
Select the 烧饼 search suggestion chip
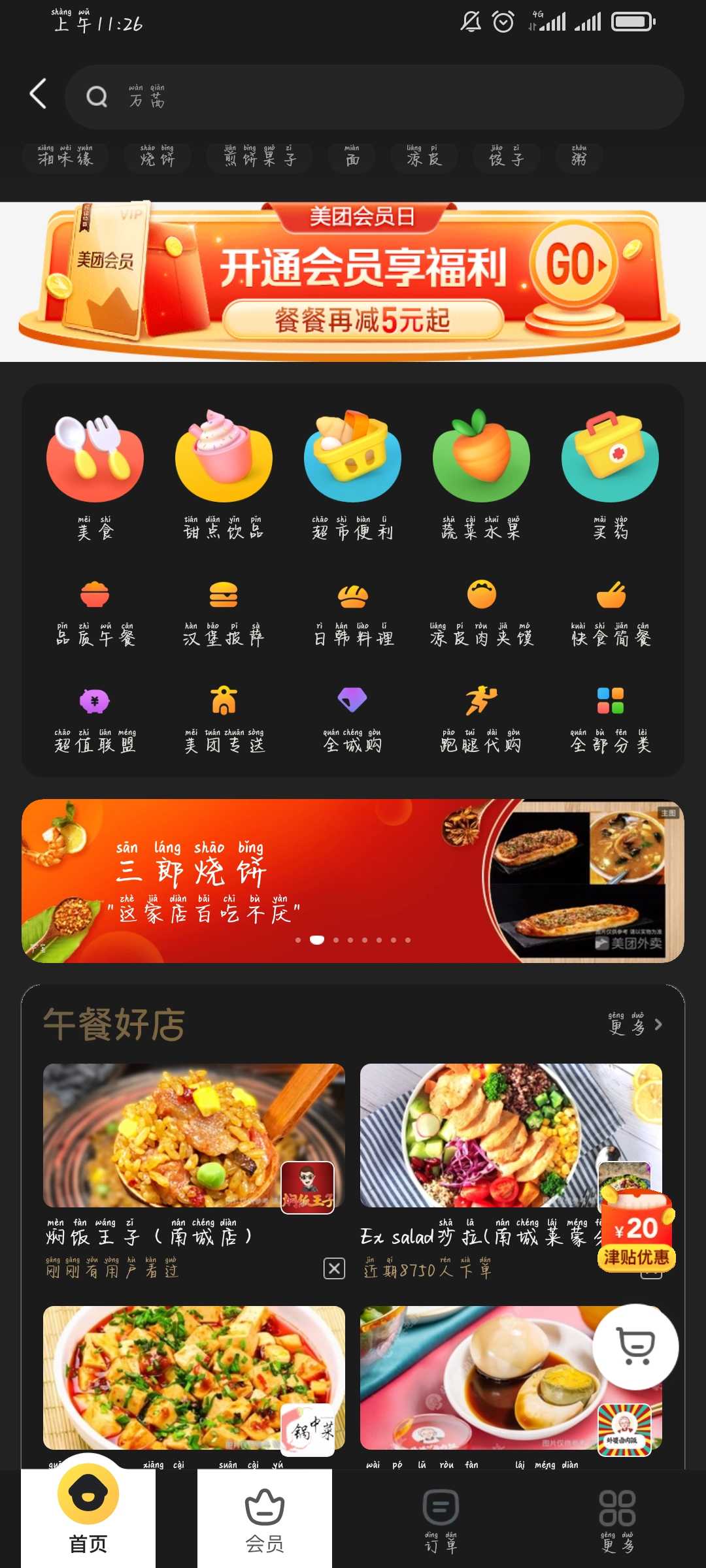(x=158, y=157)
